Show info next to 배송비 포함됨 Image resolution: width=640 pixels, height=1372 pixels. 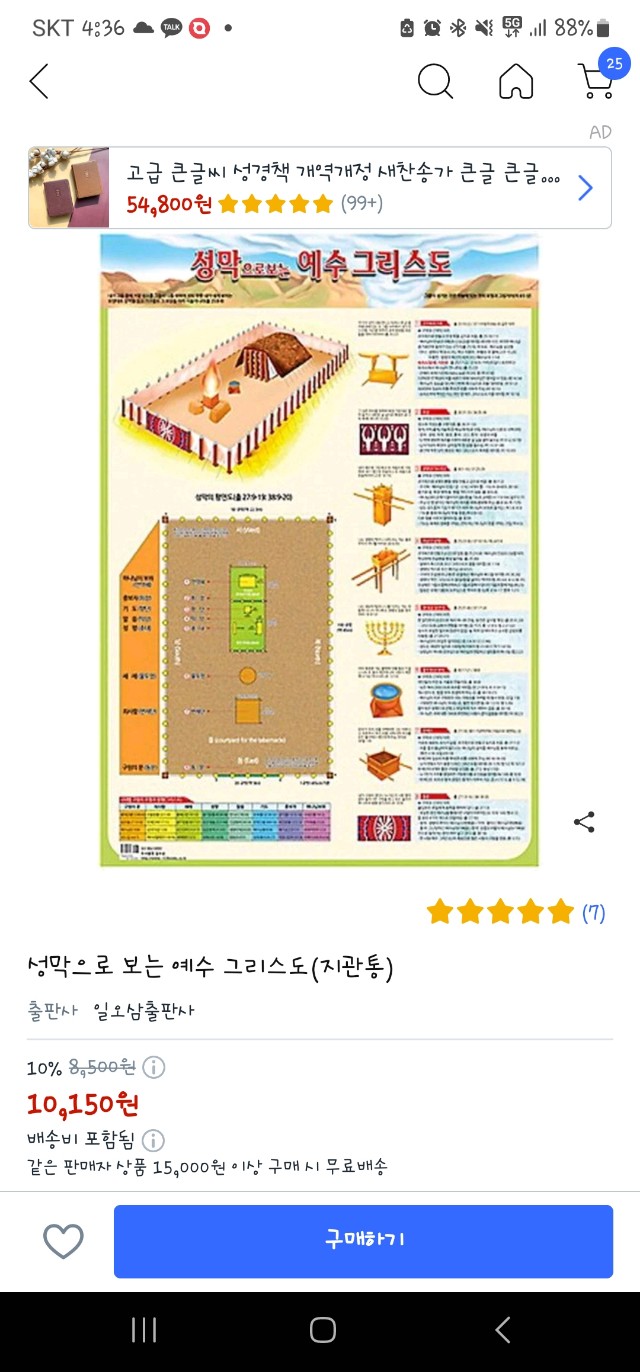tap(153, 1140)
